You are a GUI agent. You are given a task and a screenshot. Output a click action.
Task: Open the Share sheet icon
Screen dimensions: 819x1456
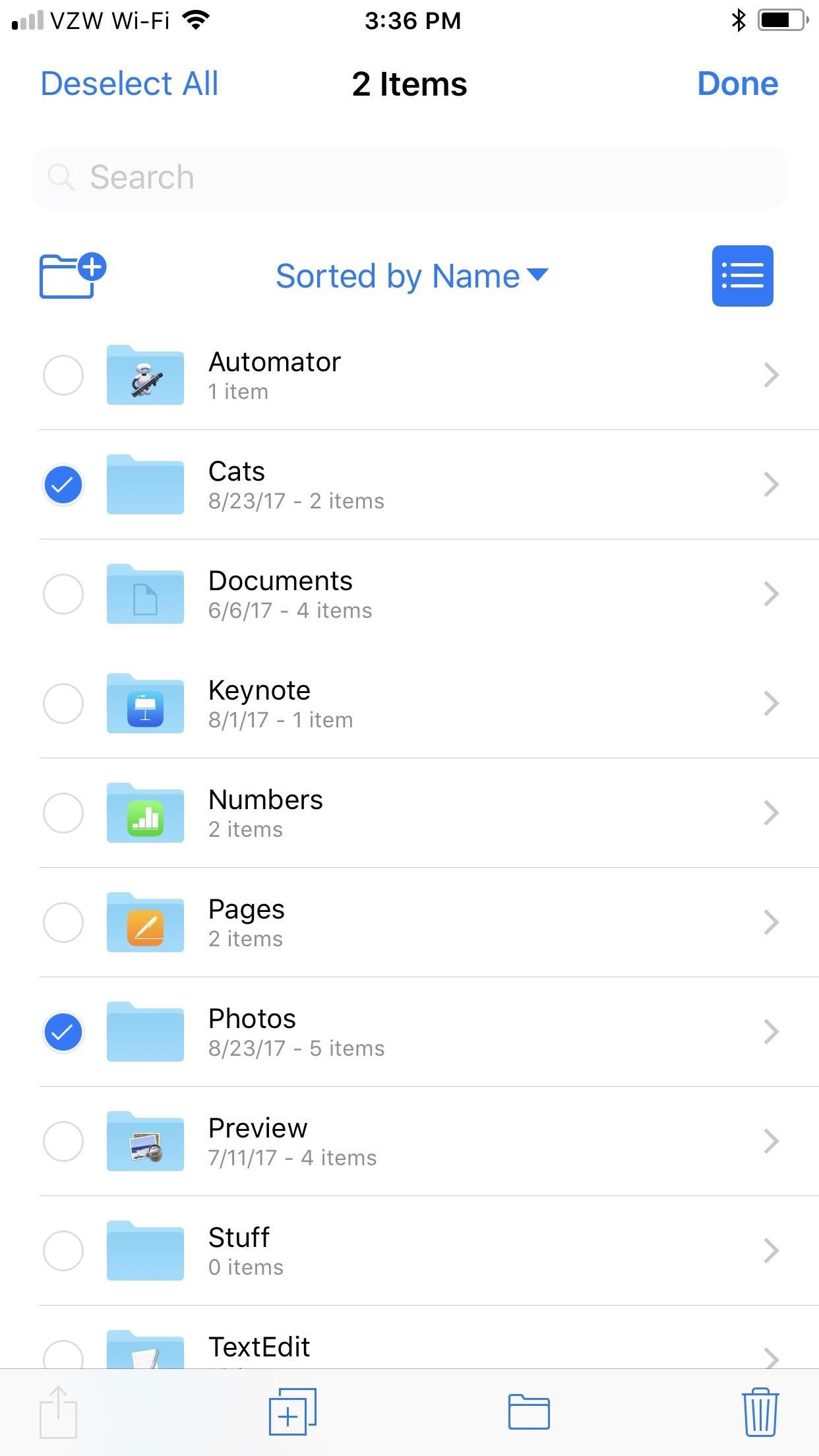point(58,1413)
